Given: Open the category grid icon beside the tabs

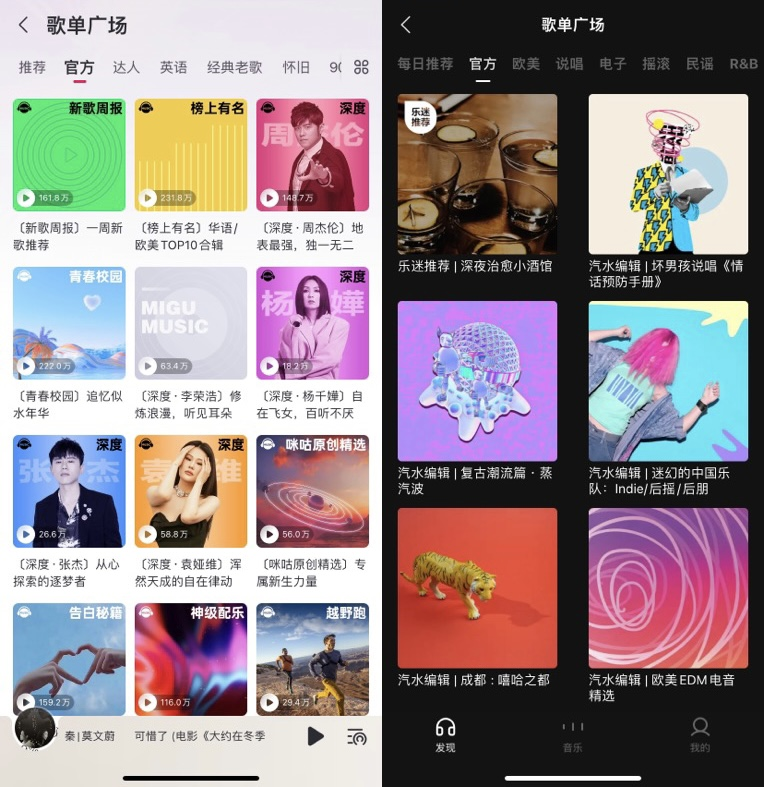Looking at the screenshot, I should [361, 67].
